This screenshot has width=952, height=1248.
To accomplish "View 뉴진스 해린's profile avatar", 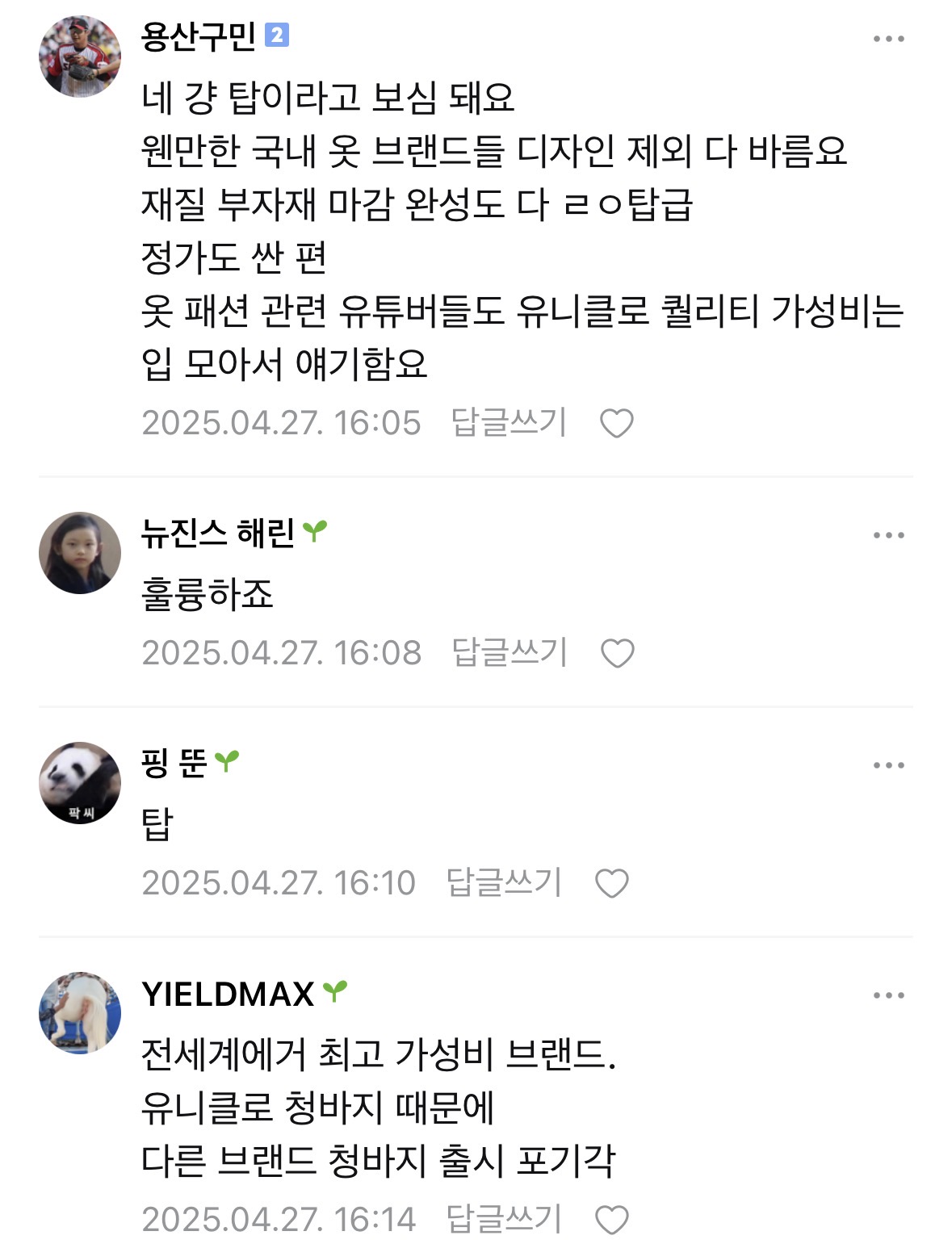I will click(x=79, y=553).
